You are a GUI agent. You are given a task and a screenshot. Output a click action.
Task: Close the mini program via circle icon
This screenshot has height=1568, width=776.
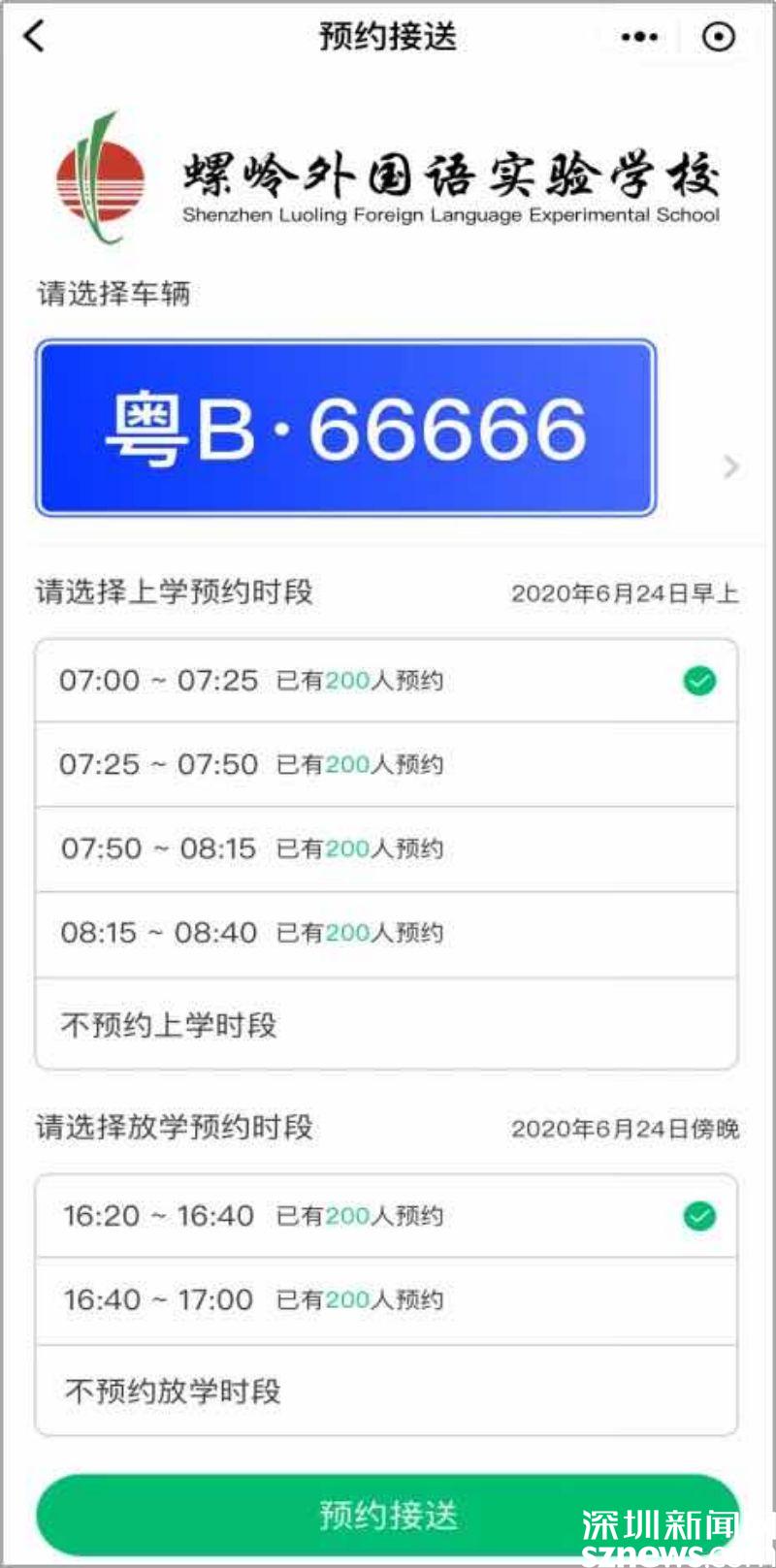(719, 37)
